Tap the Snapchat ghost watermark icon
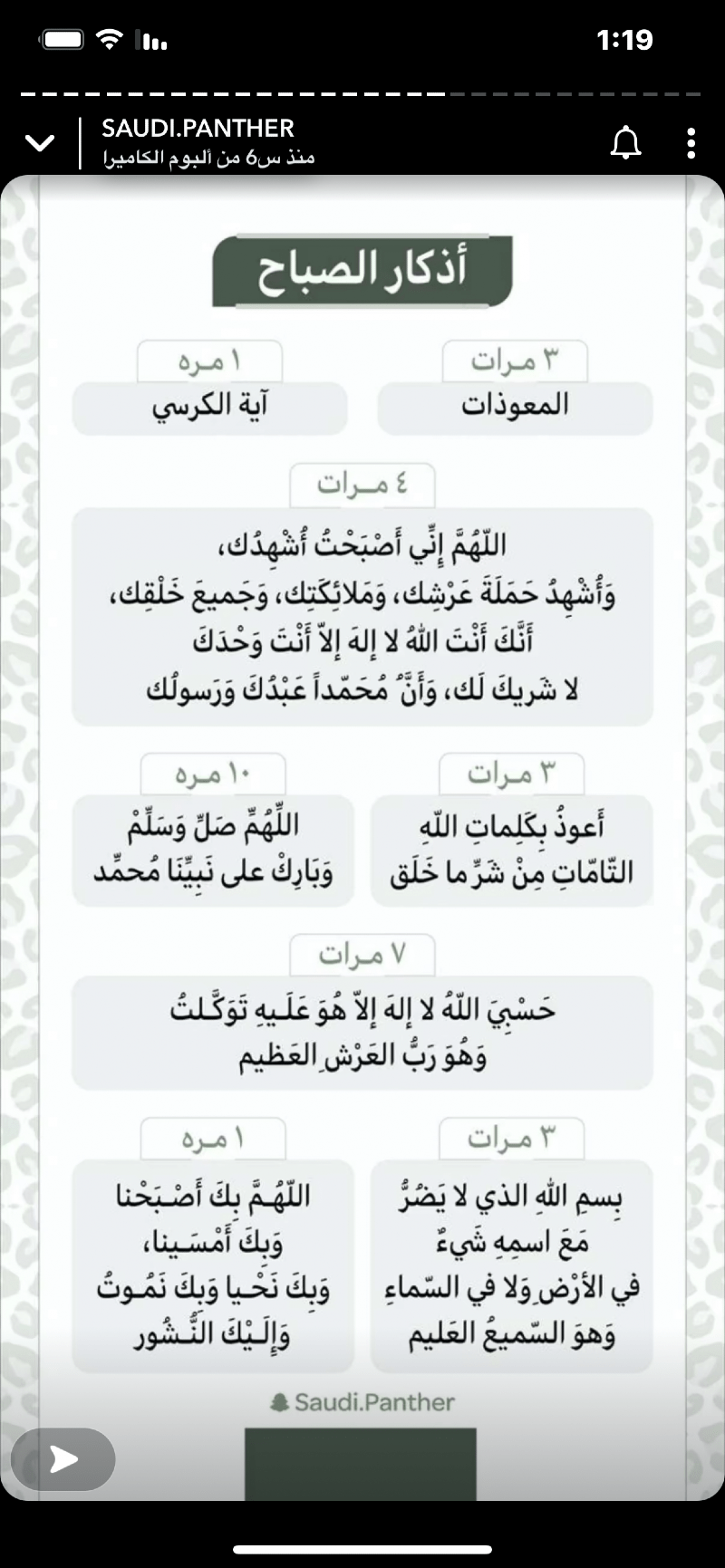Viewport: 725px width, 1568px height. pos(284,1400)
